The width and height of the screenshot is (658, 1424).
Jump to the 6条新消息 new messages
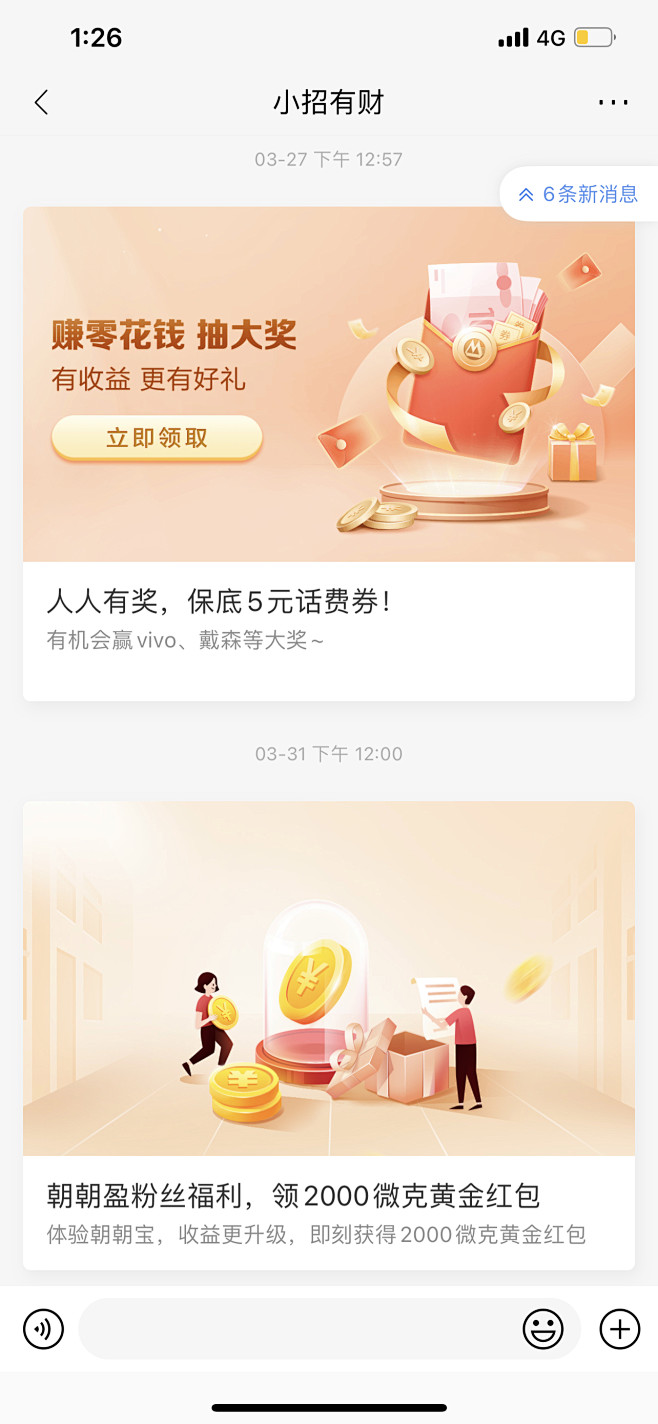579,194
